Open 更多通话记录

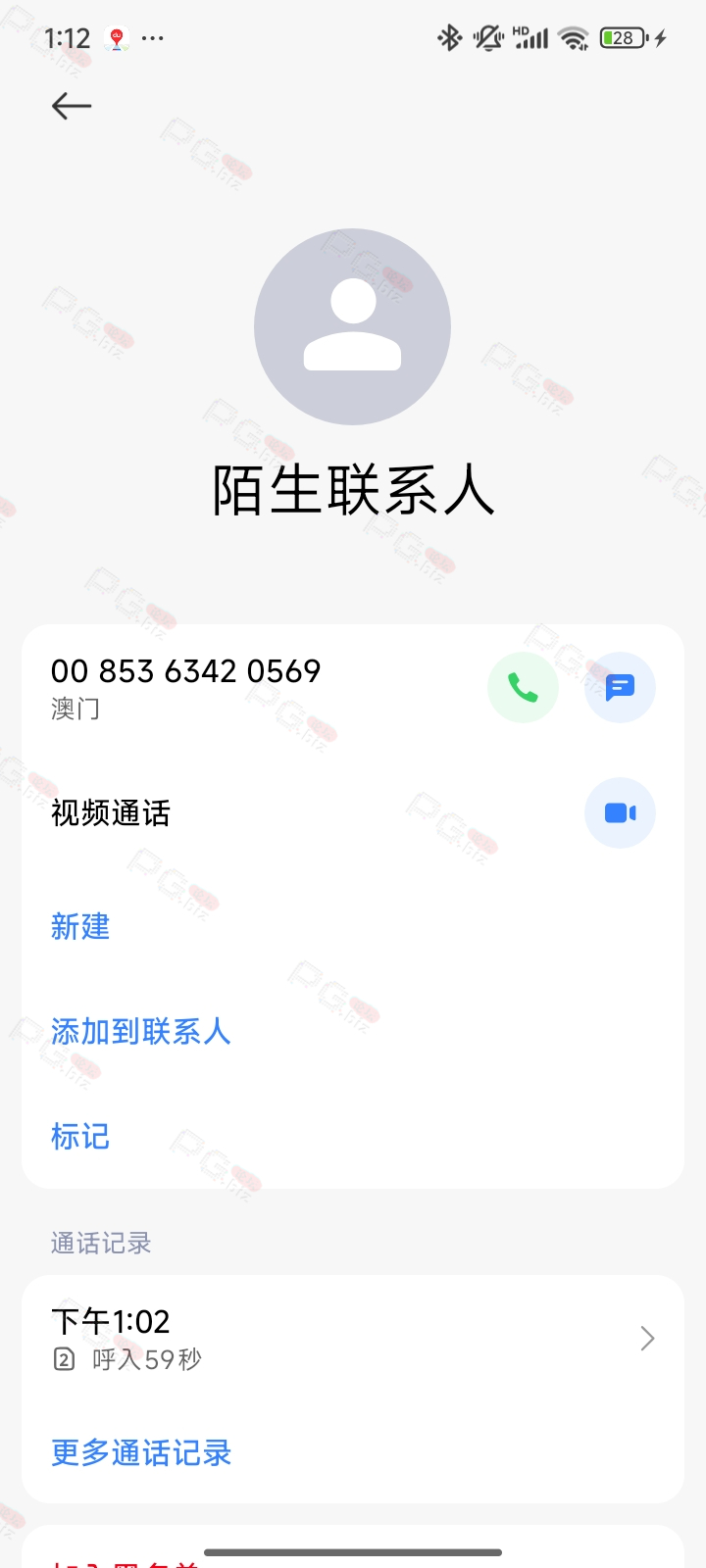tap(141, 1452)
